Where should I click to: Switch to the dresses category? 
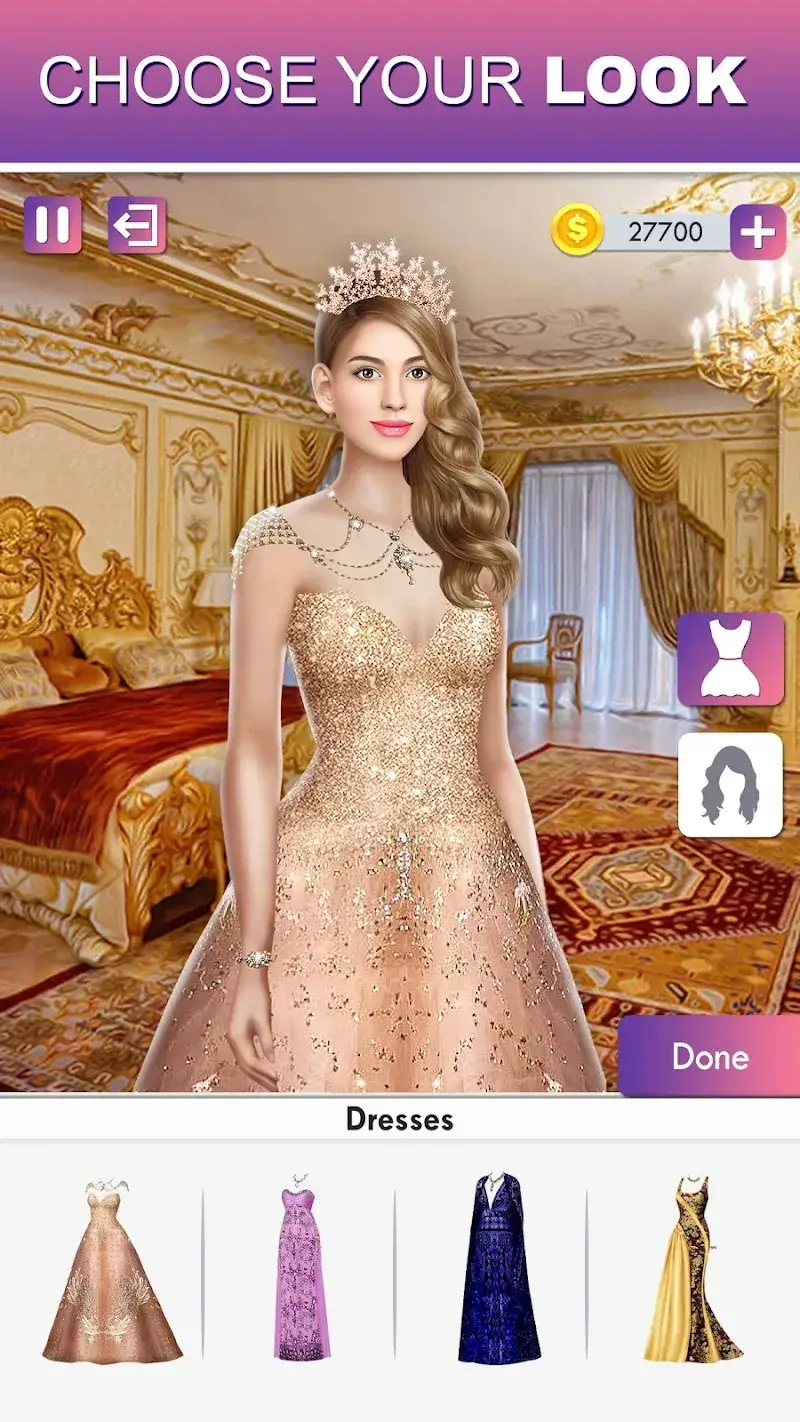pos(730,659)
